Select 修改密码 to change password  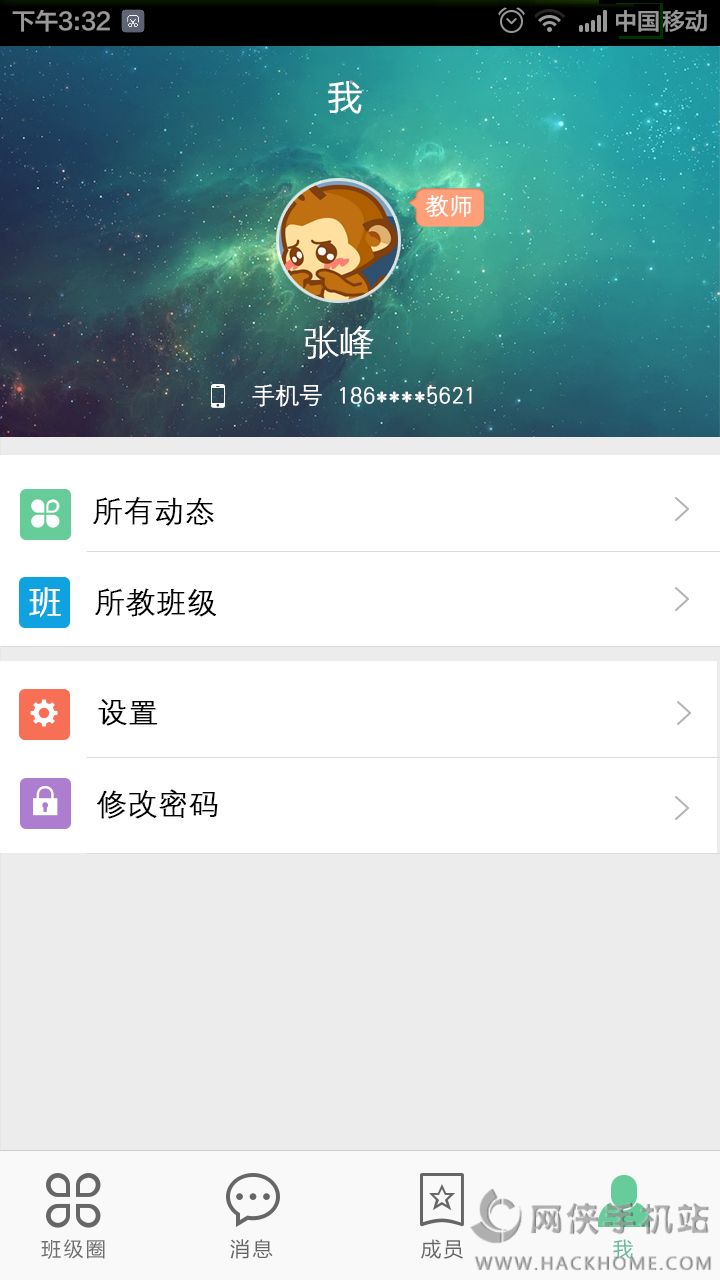[x=360, y=805]
